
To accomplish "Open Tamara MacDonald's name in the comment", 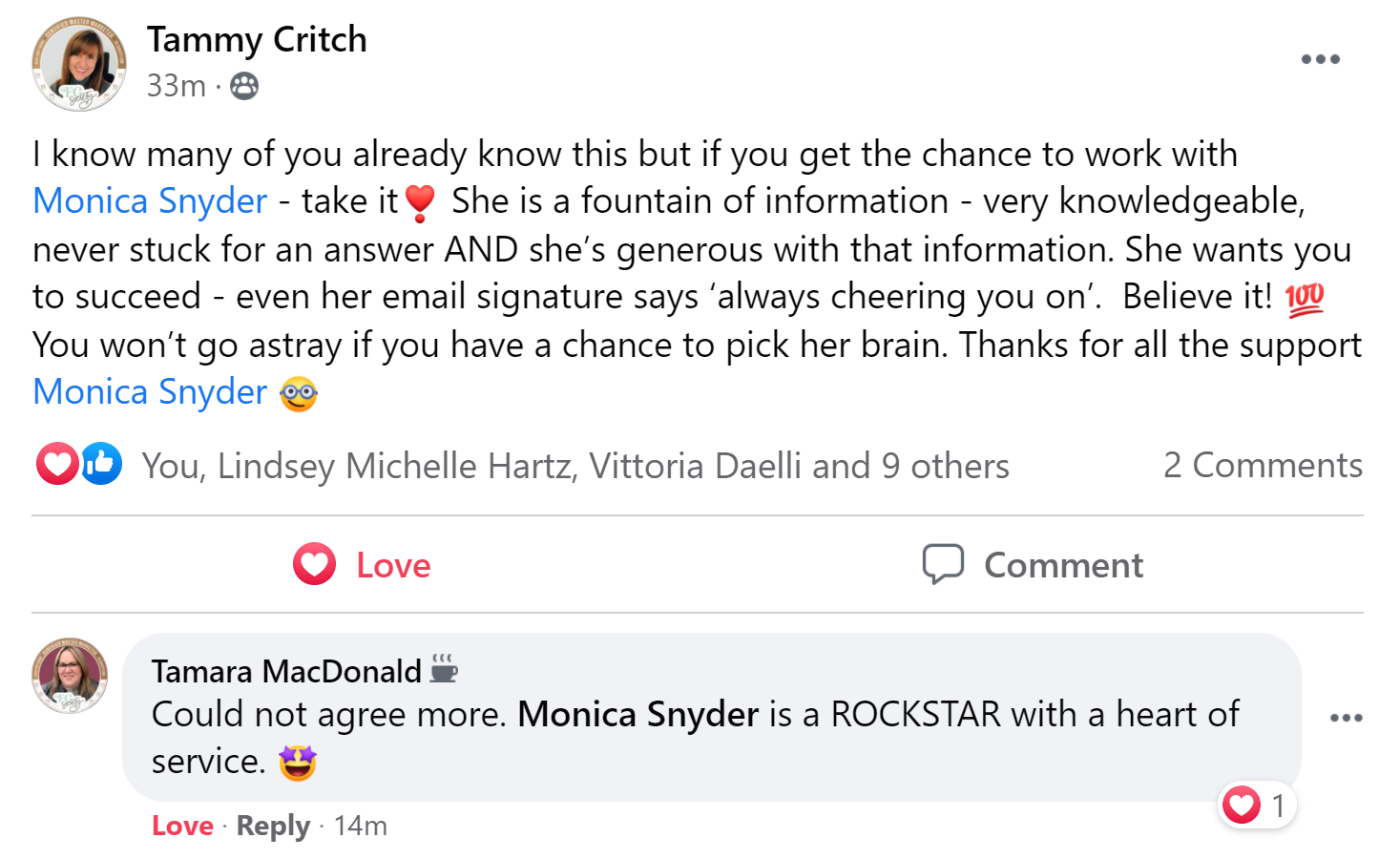I will coord(285,671).
